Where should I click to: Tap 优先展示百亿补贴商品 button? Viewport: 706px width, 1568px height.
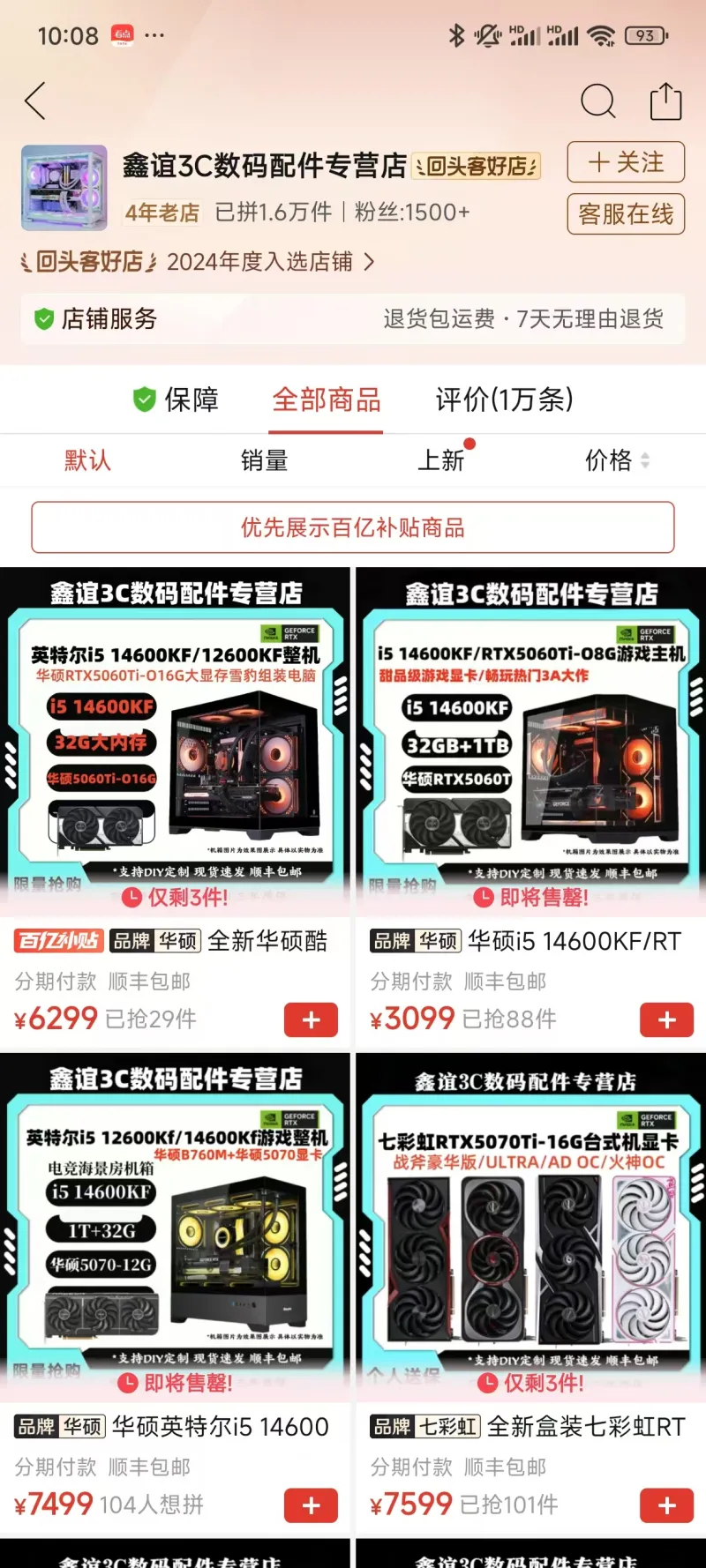tap(353, 527)
